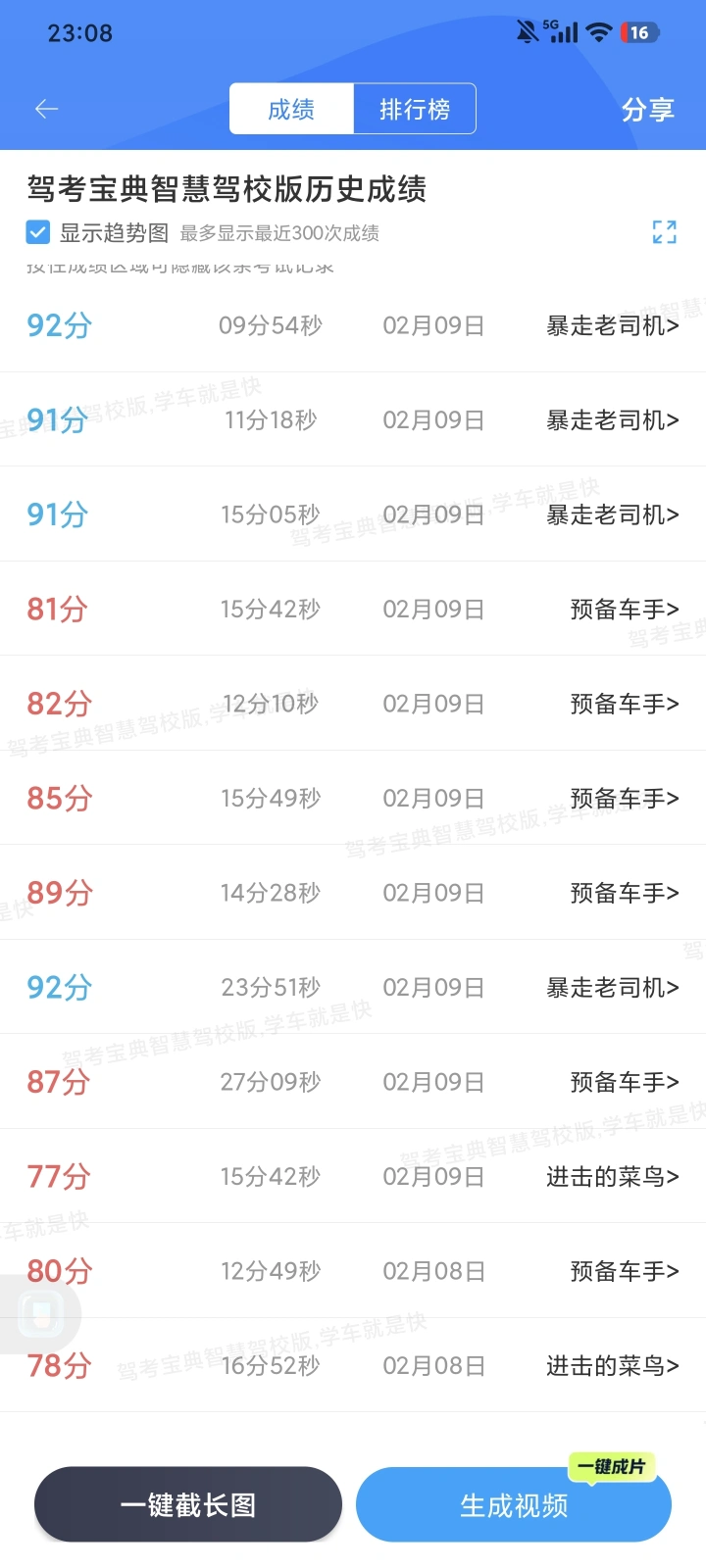The height and width of the screenshot is (1568, 706).
Task: Open the 85分 exam record
Action: click(x=353, y=799)
